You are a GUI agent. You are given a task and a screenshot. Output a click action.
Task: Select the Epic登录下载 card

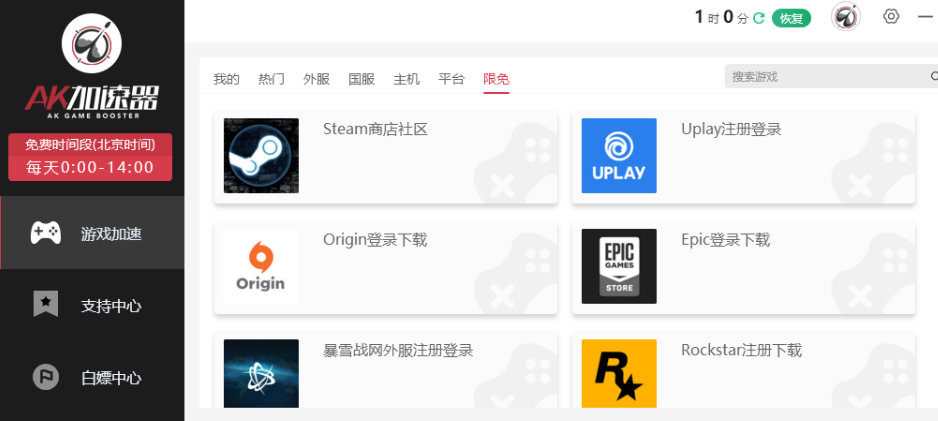coord(743,267)
